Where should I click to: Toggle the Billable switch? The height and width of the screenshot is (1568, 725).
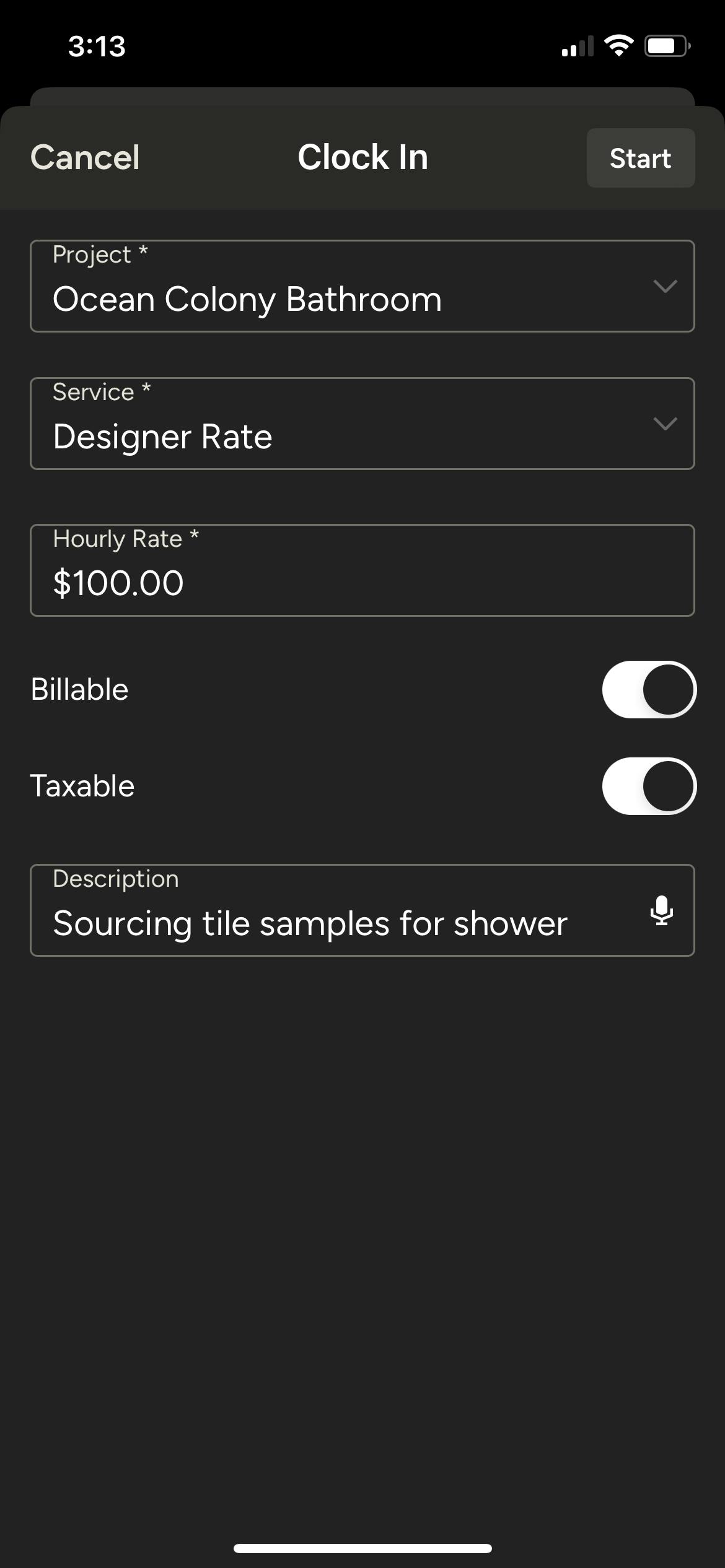point(649,690)
